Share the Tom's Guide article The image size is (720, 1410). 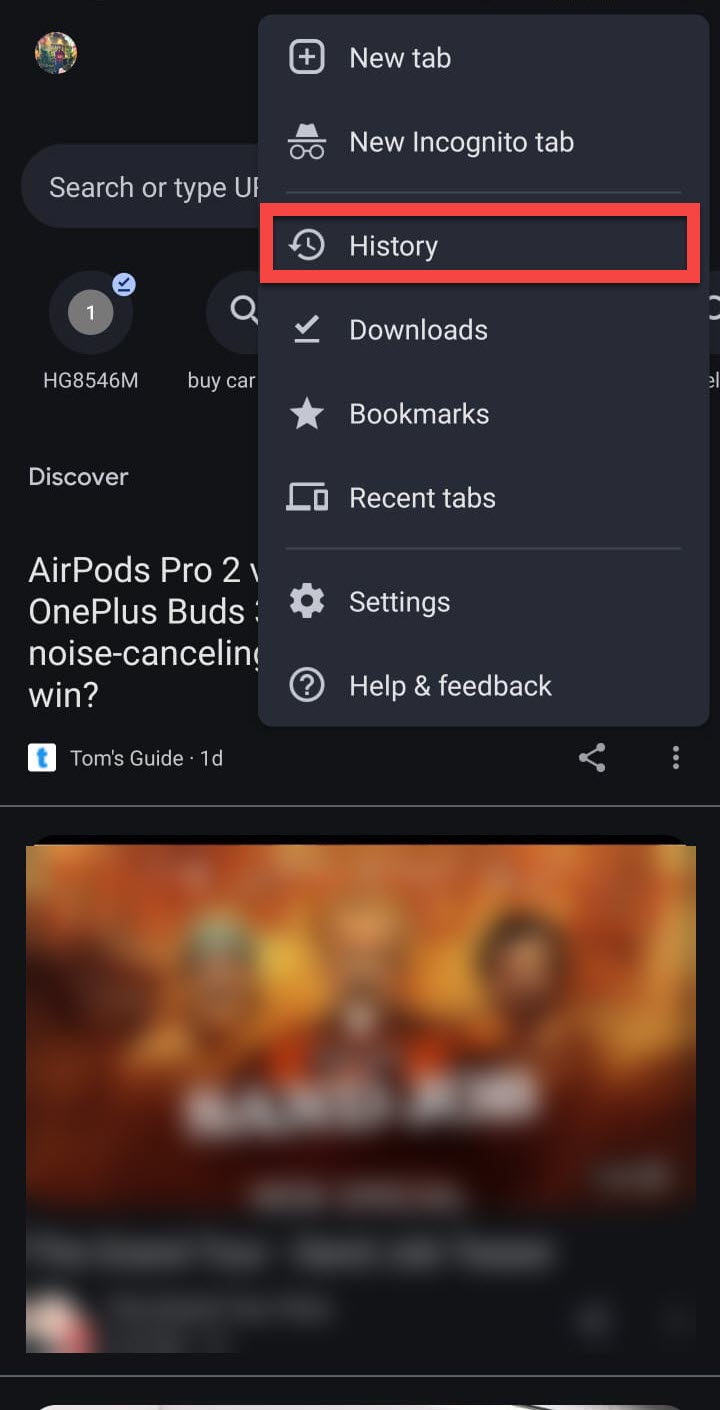coord(592,758)
